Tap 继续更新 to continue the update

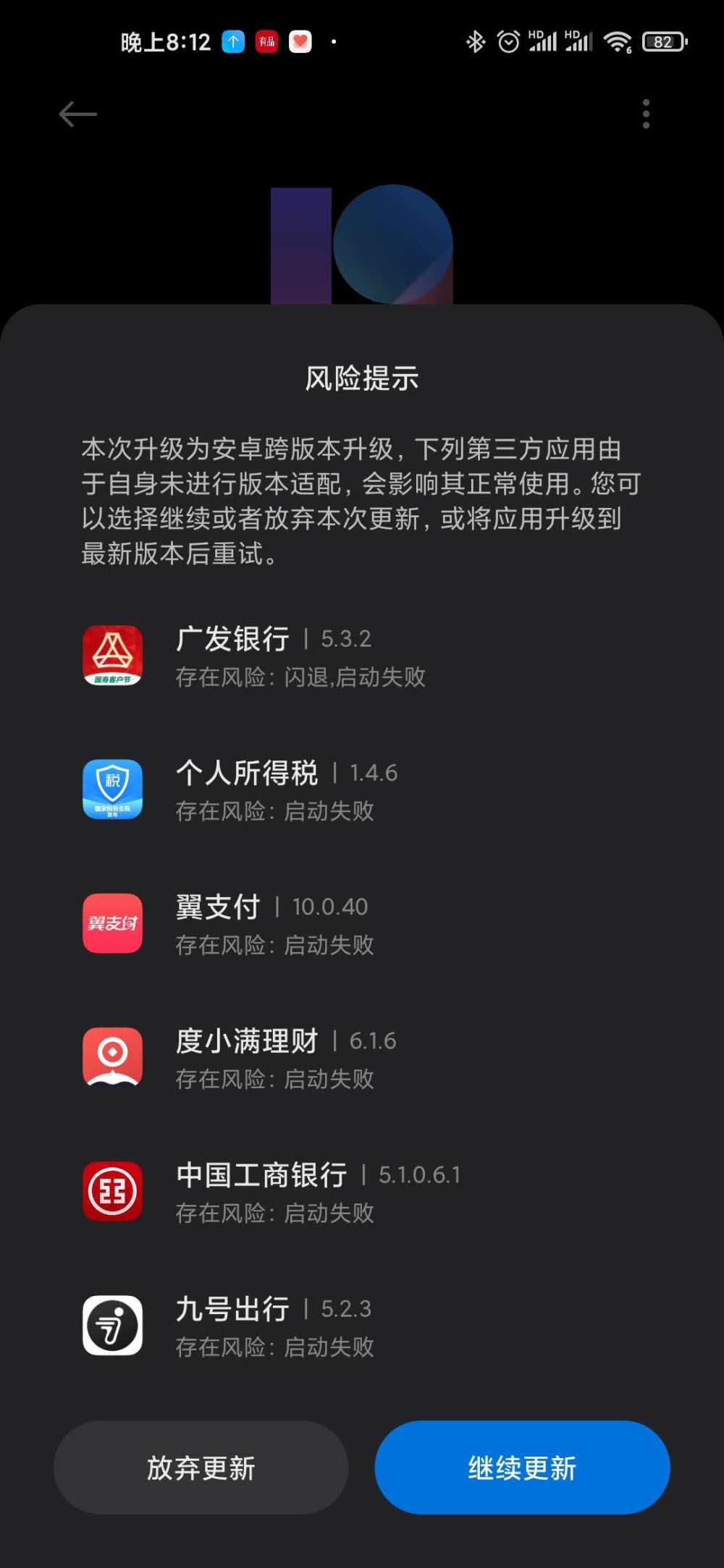[x=522, y=1467]
